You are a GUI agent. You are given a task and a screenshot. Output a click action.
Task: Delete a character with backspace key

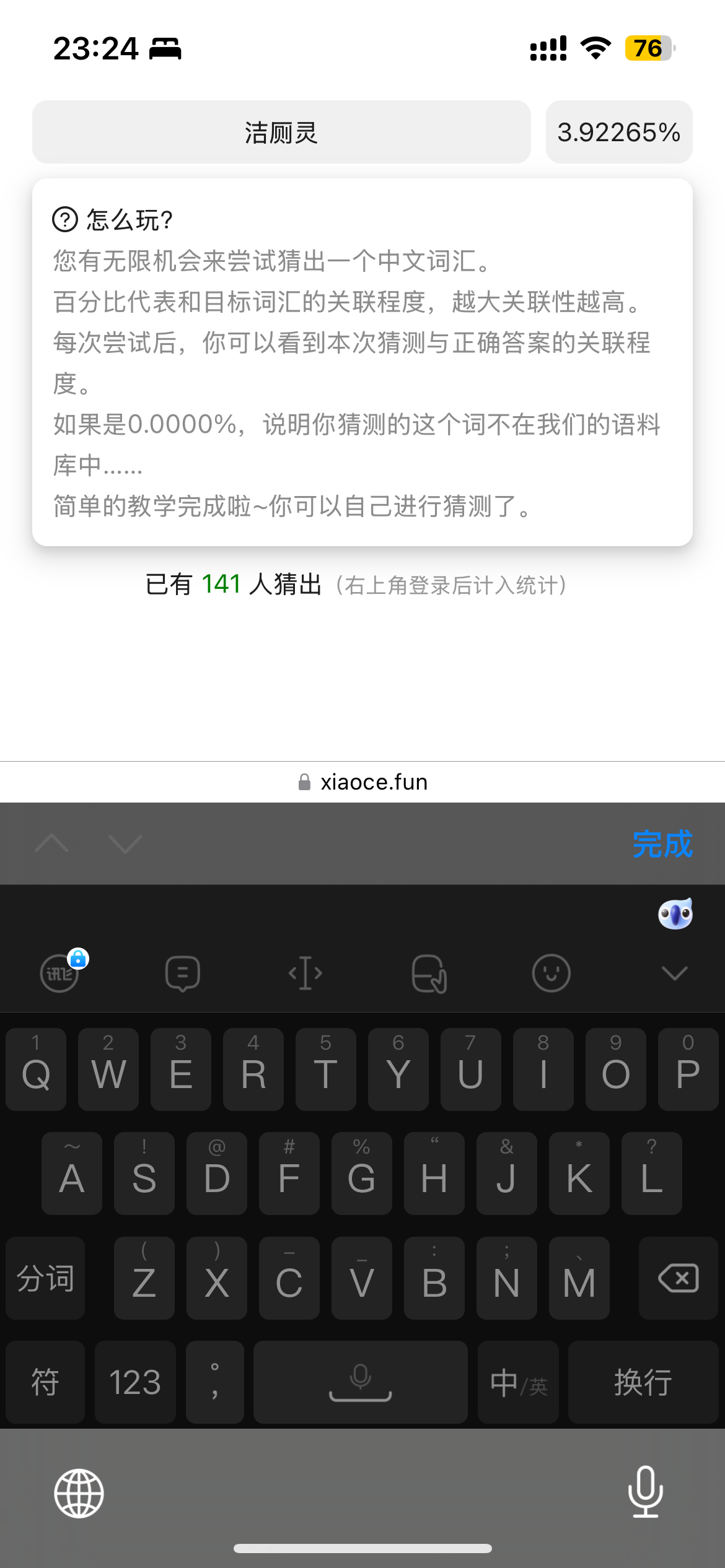point(679,1278)
